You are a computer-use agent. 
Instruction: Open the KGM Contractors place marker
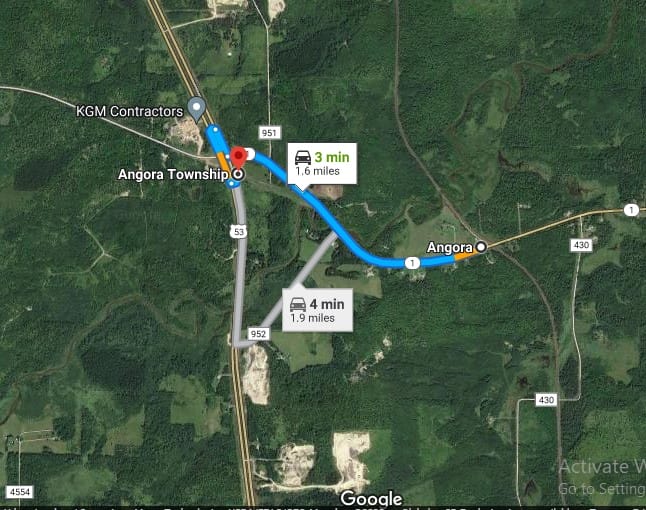[197, 107]
